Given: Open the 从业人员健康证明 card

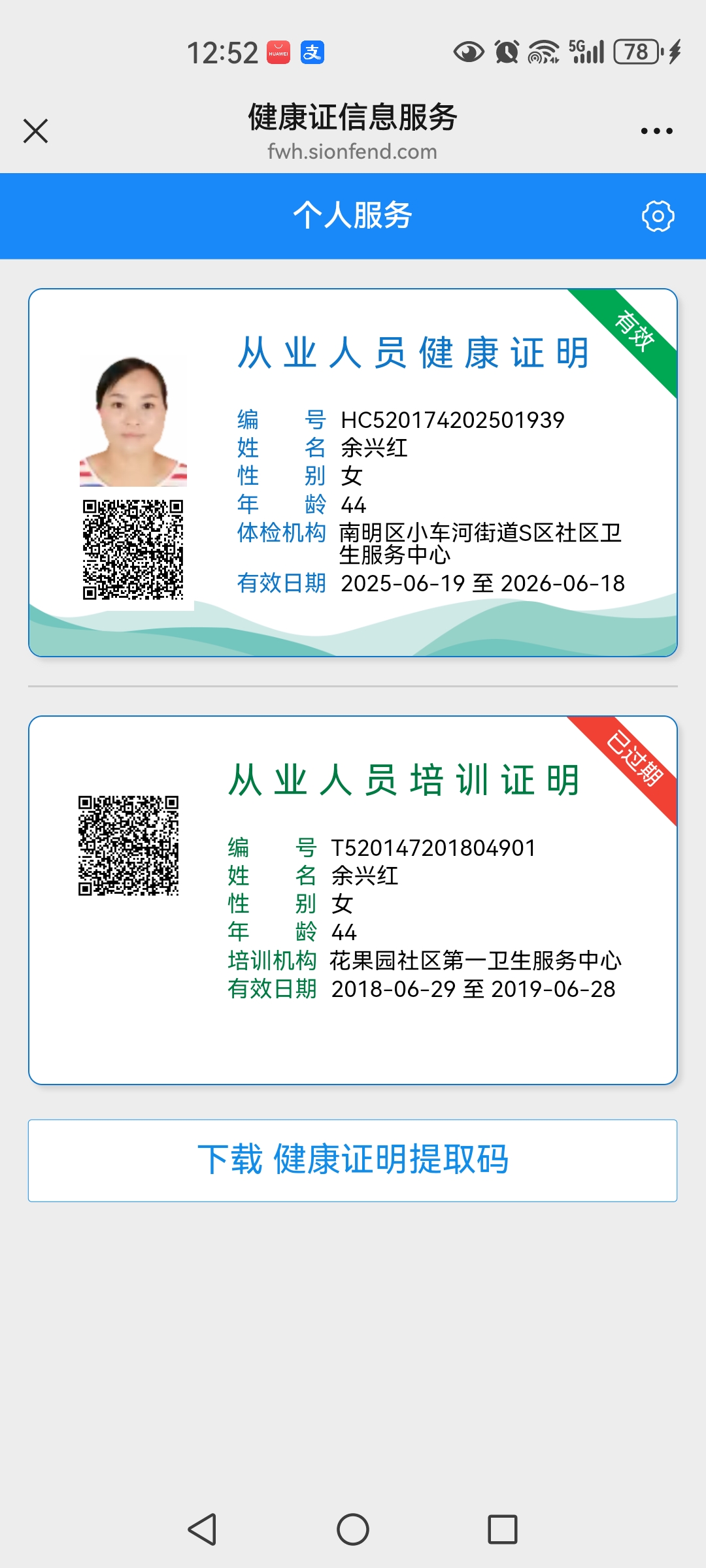Looking at the screenshot, I should [353, 472].
